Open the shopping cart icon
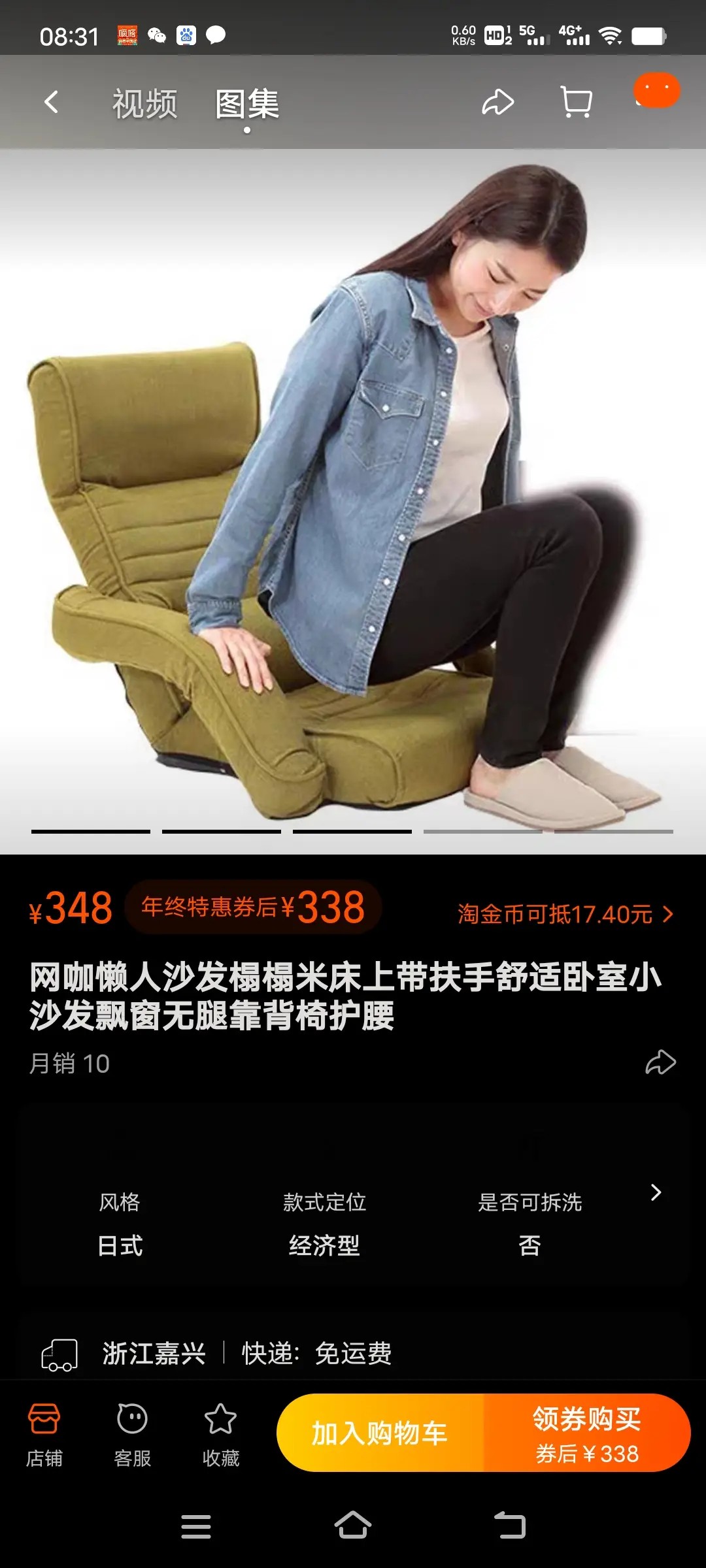This screenshot has width=706, height=1568. click(577, 103)
